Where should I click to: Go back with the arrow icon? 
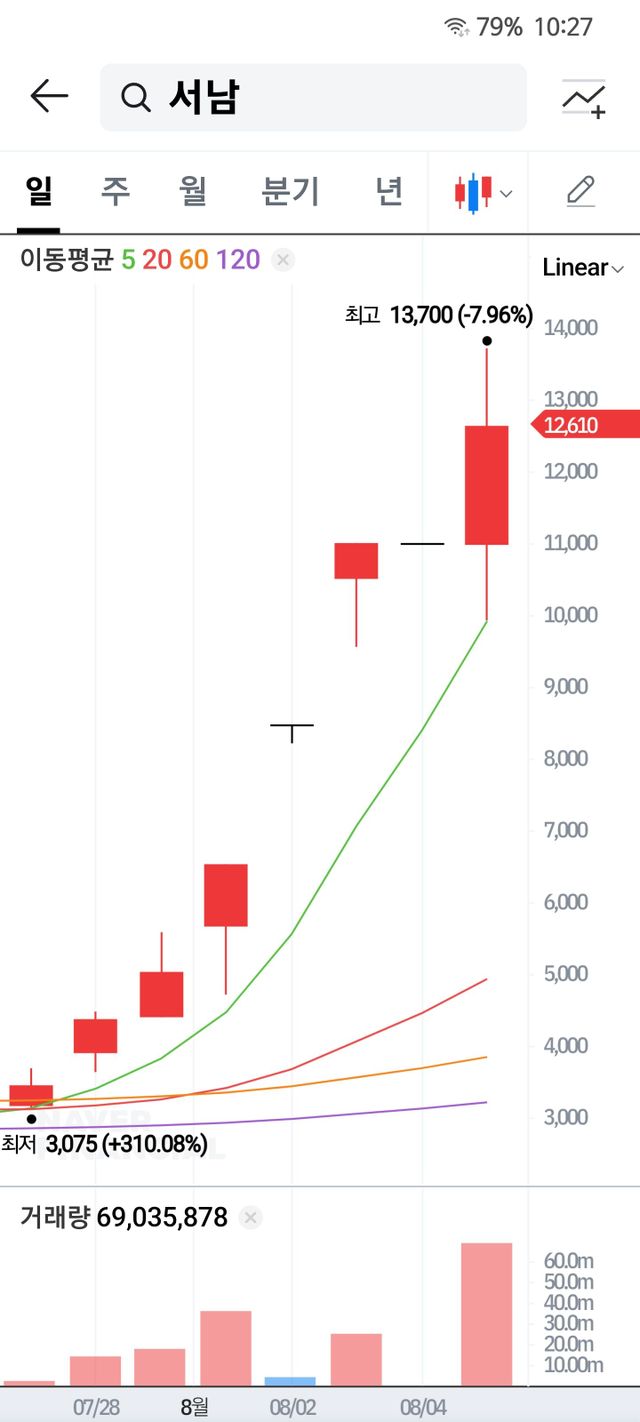[x=48, y=97]
